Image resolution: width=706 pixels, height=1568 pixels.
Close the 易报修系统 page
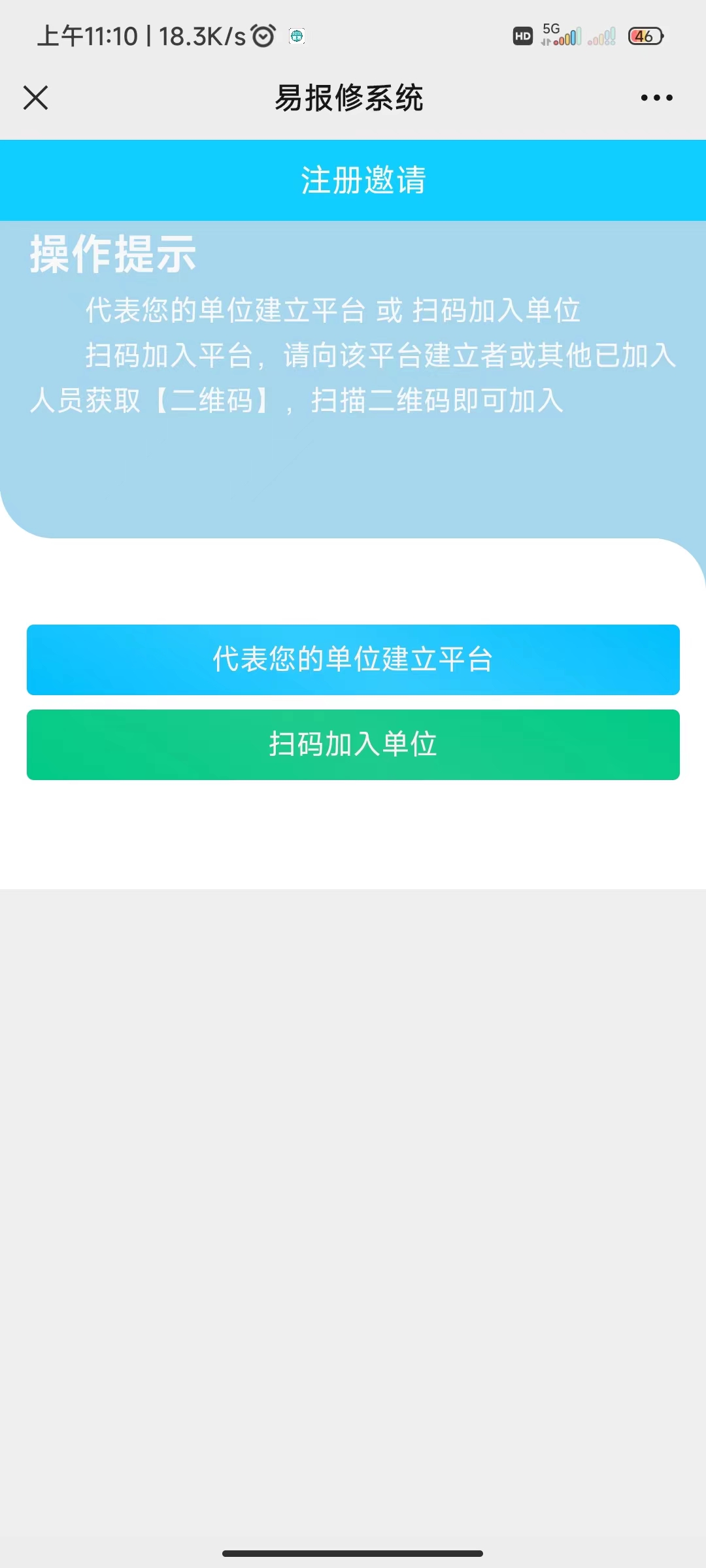click(x=36, y=98)
